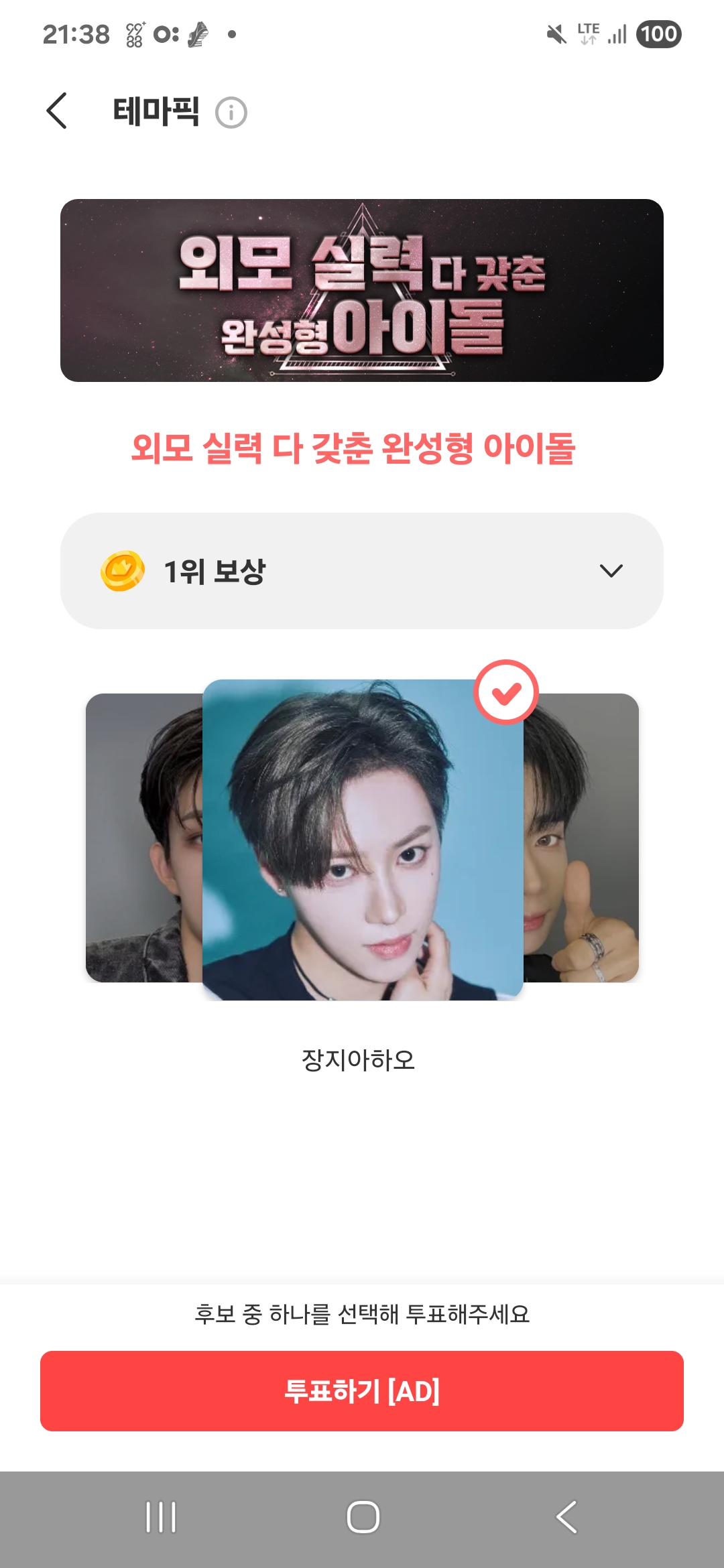Viewport: 724px width, 1568px height.
Task: Expand the 1위 보상 section
Action: coord(362,571)
